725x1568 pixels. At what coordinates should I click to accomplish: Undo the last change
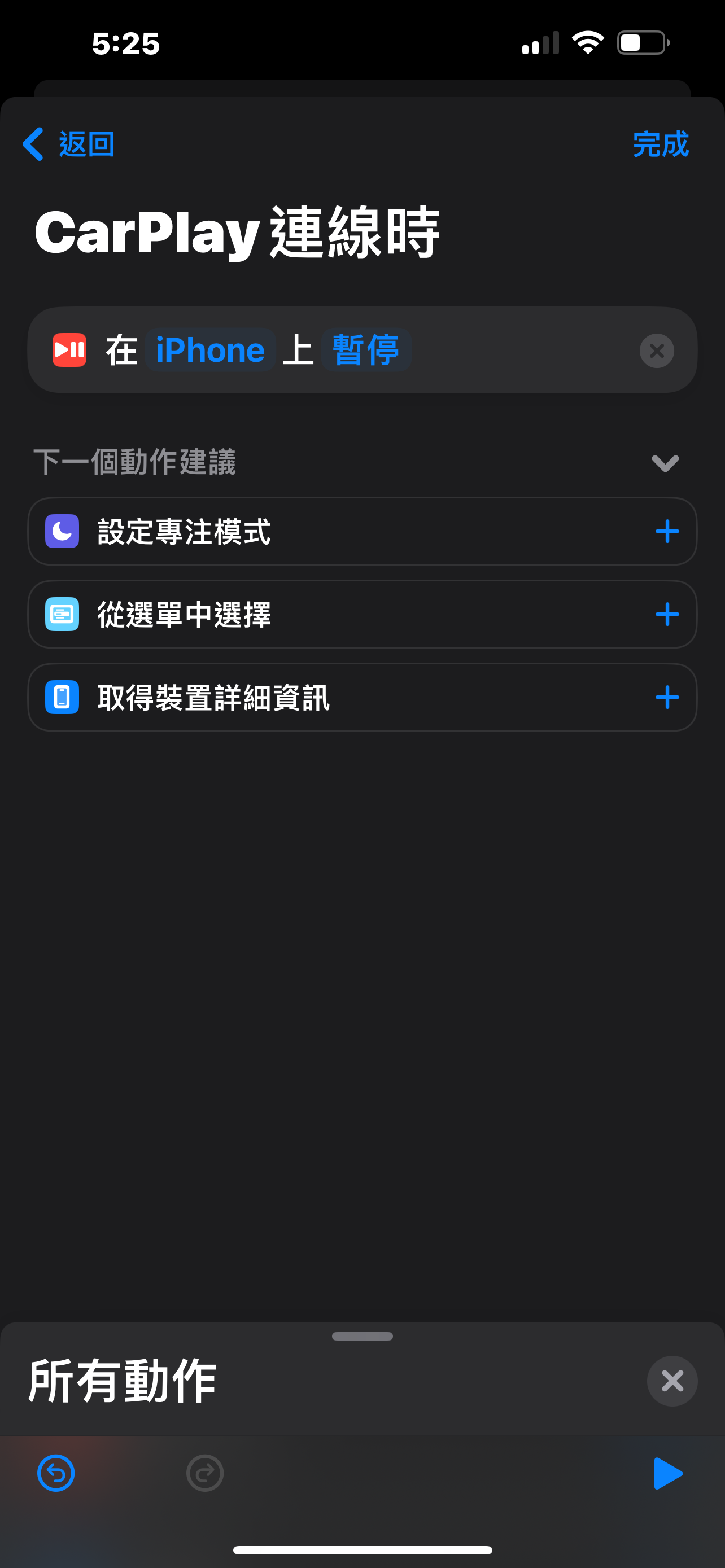pyautogui.click(x=56, y=1473)
